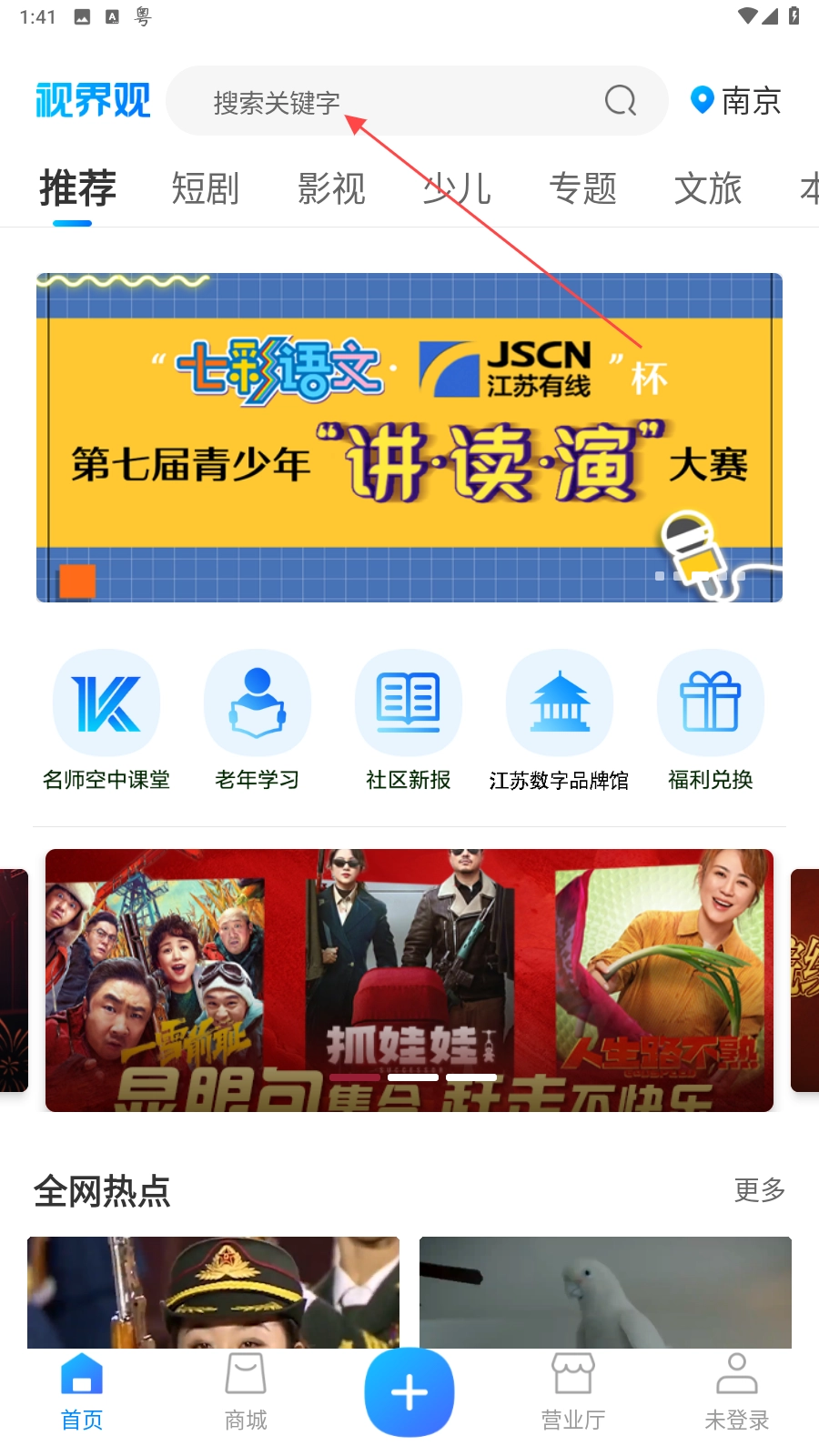Open the 抓娃娃 movie collection banner
The width and height of the screenshot is (819, 1456).
(x=409, y=980)
